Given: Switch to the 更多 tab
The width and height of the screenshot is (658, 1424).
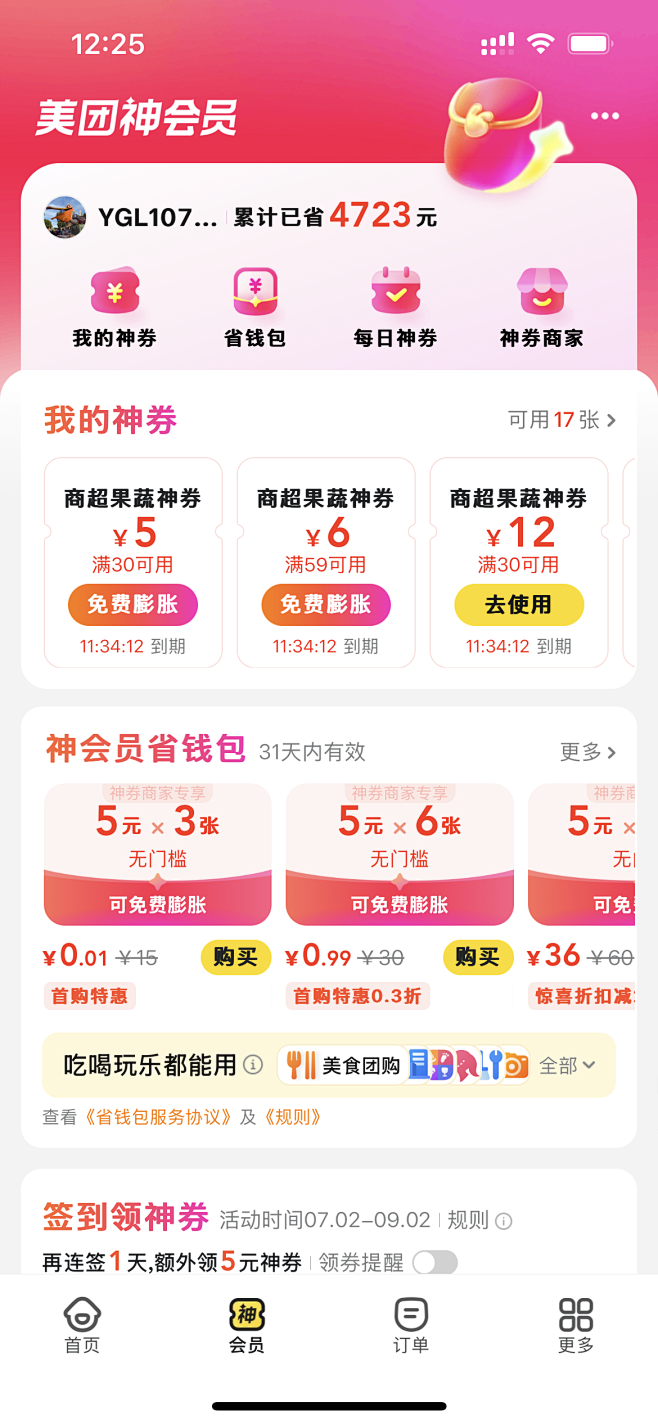Looking at the screenshot, I should pyautogui.click(x=576, y=1326).
